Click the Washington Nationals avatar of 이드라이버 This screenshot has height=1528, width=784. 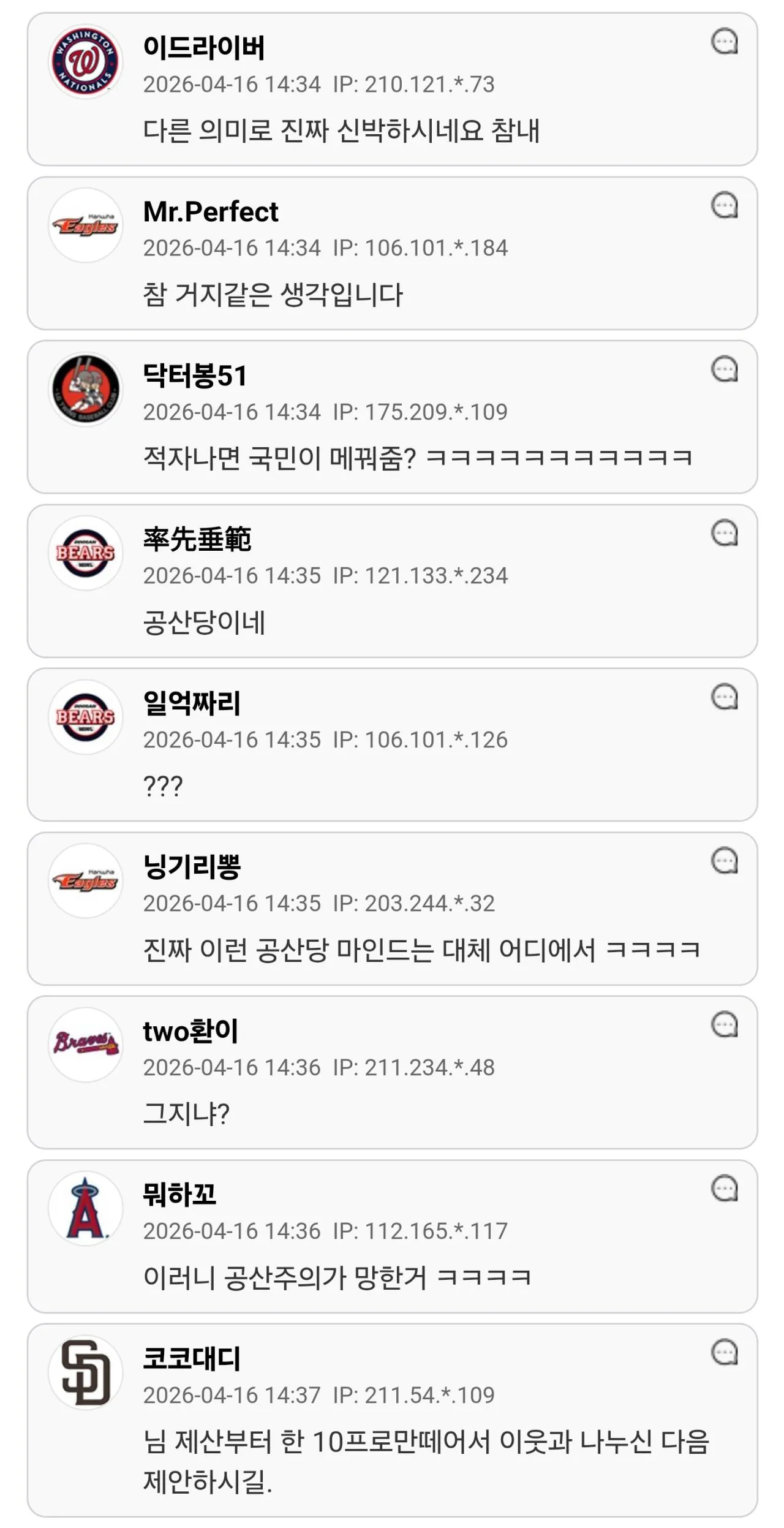tap(87, 61)
